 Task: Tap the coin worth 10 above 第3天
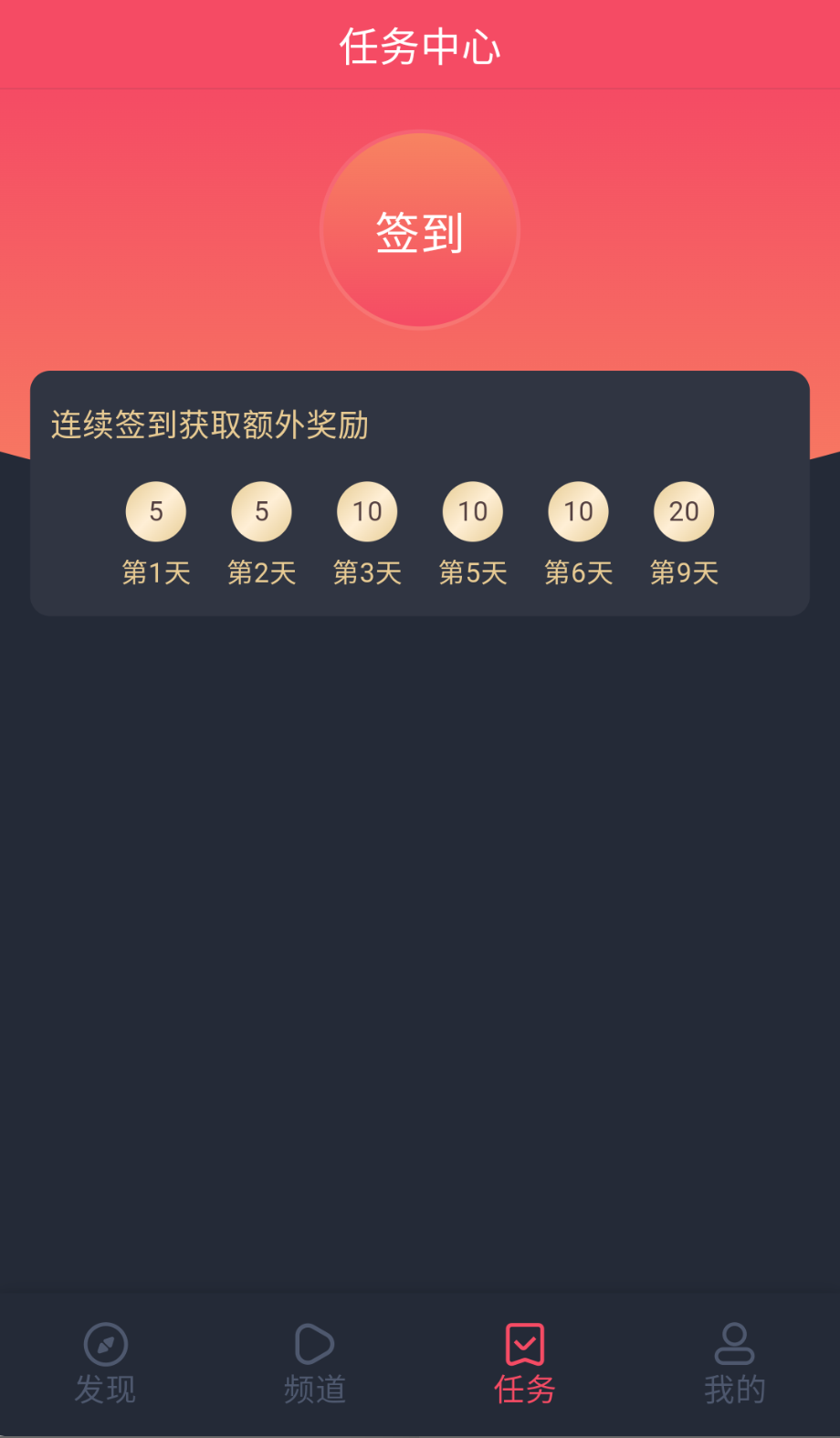366,511
